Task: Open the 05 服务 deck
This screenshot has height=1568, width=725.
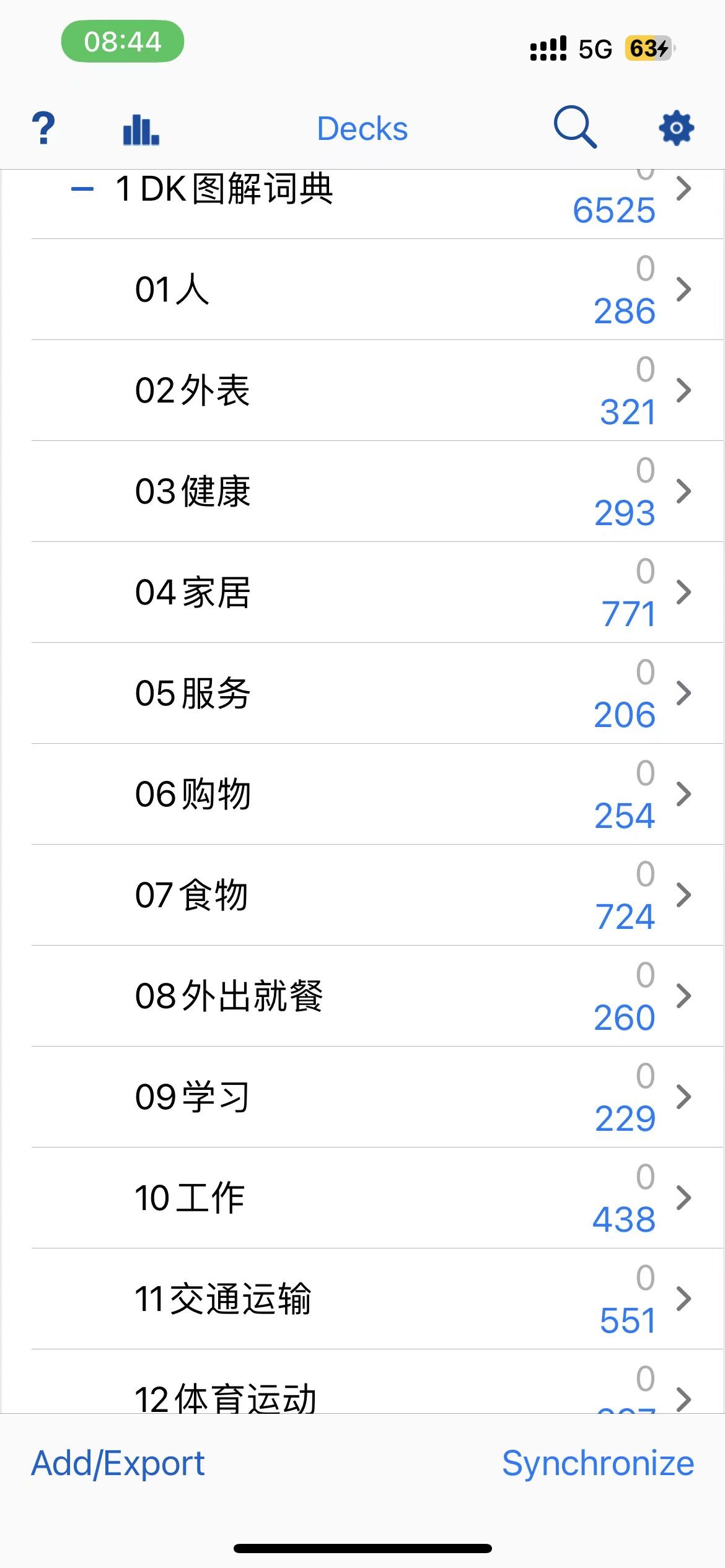Action: tap(377, 693)
